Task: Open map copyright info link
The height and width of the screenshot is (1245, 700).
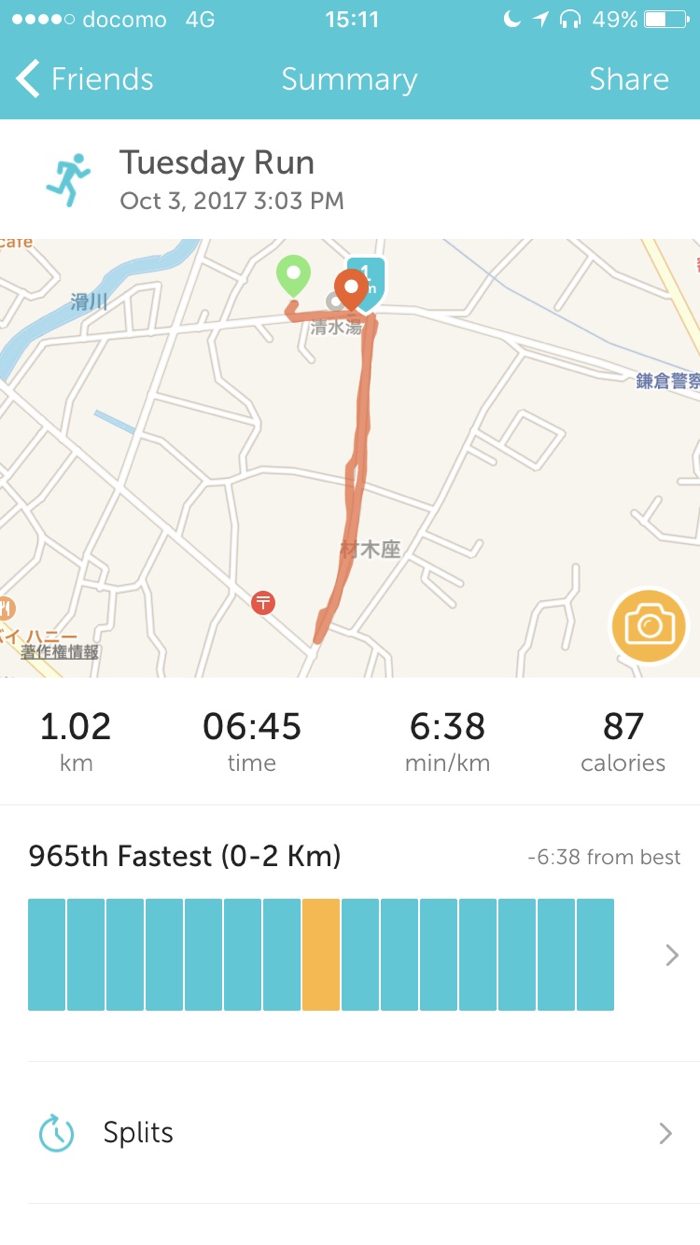Action: pos(60,652)
